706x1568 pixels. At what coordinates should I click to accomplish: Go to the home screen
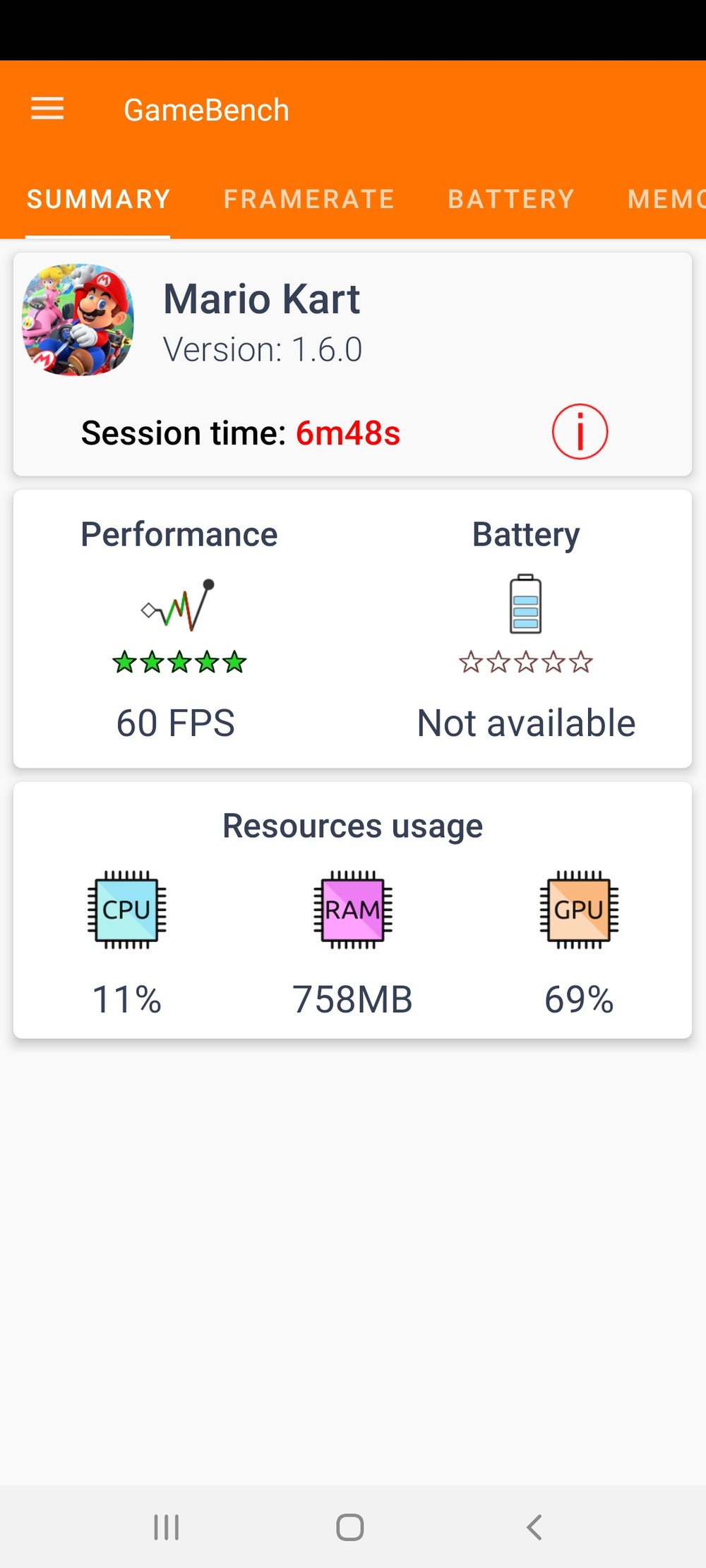[350, 1527]
